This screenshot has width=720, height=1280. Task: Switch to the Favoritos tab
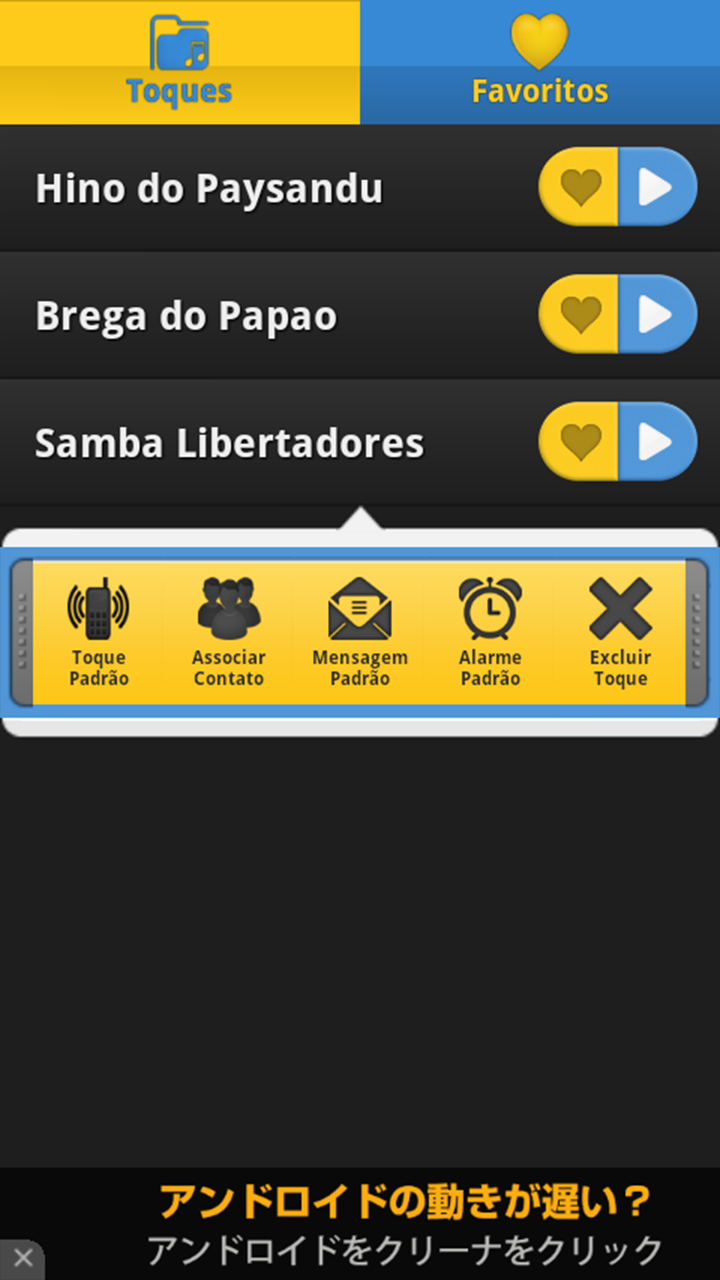540,62
